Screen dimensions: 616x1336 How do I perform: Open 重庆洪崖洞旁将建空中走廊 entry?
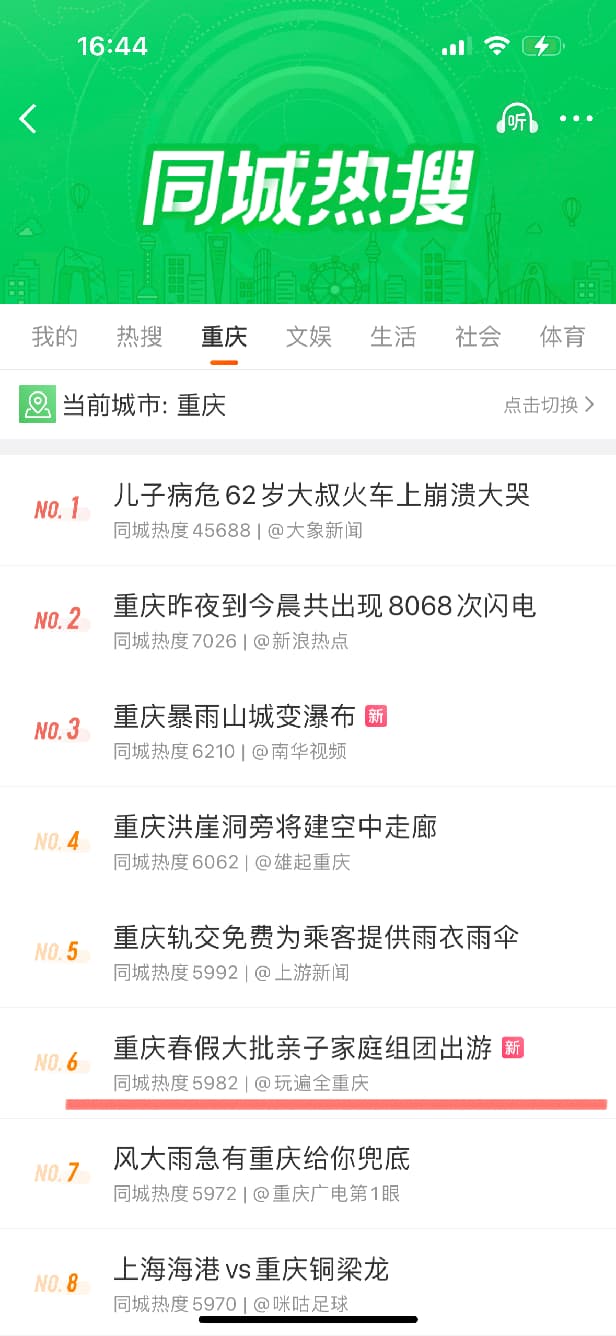275,827
